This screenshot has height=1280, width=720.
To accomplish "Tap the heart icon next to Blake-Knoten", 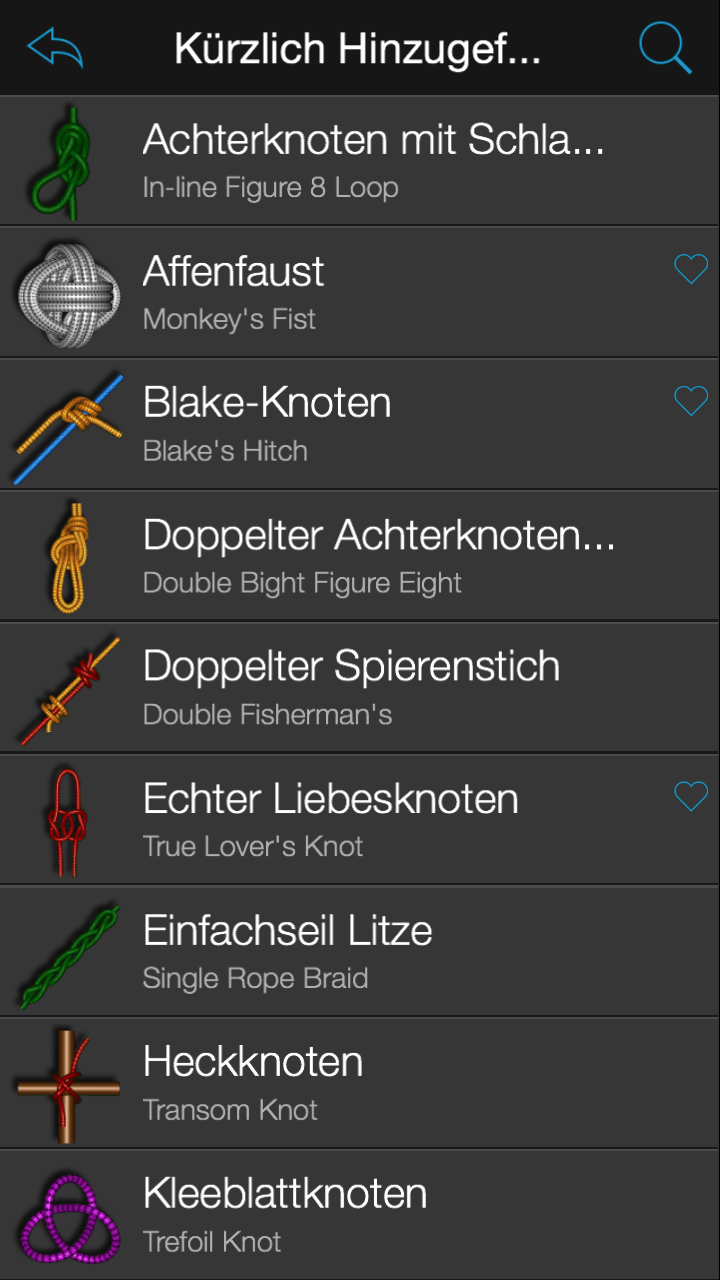I will 690,401.
